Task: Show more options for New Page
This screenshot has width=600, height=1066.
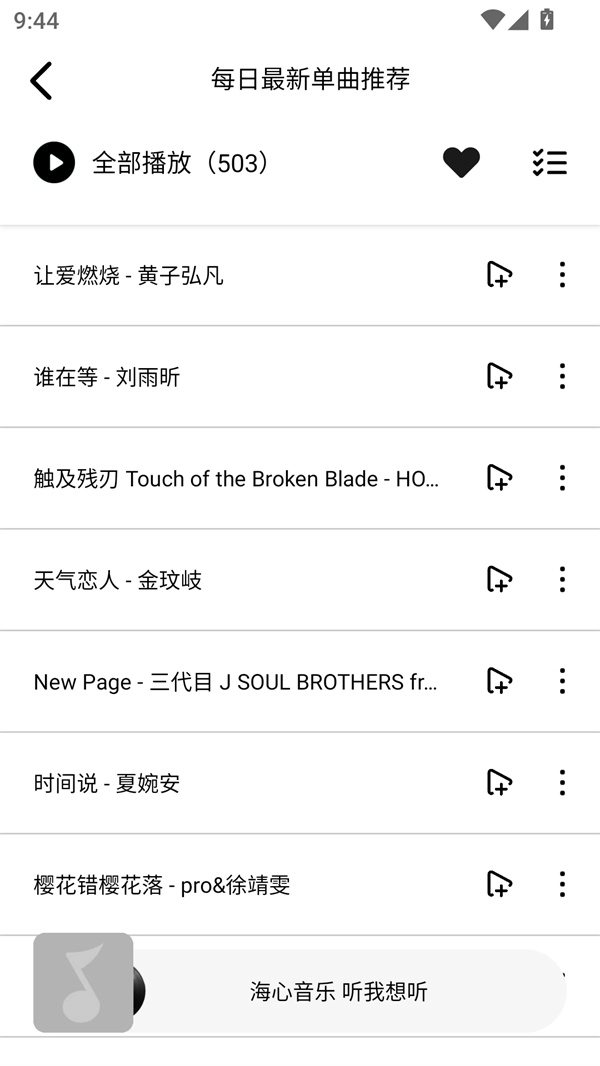Action: (562, 681)
